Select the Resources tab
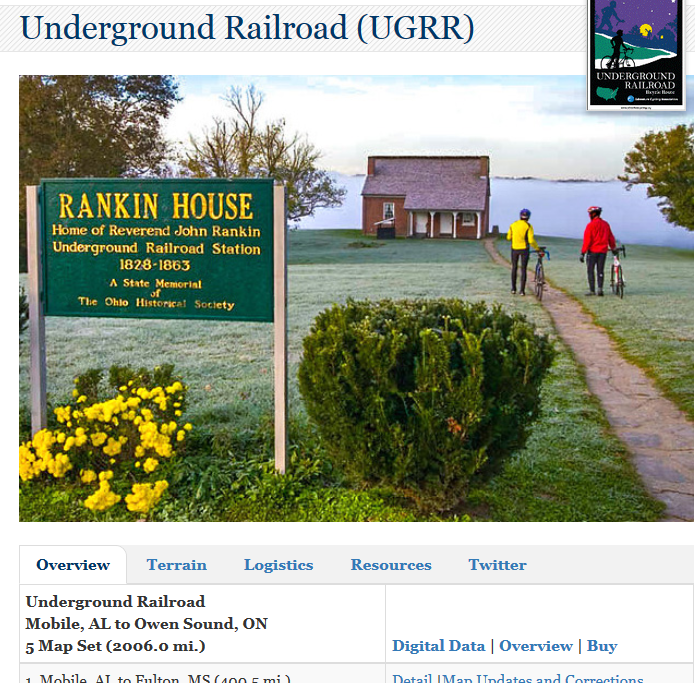The image size is (695, 683). coord(391,565)
